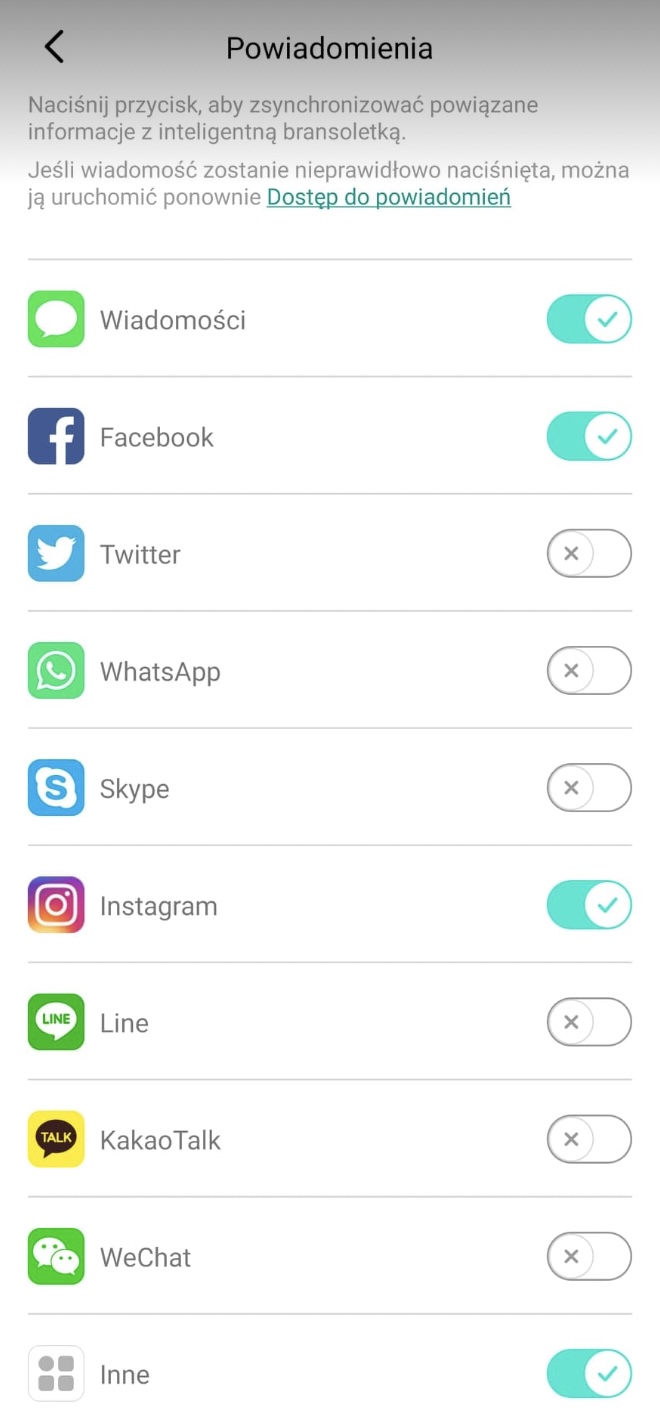Open the Dostęp do powiadomień link
Screen dimensions: 660x1424
coord(389,197)
